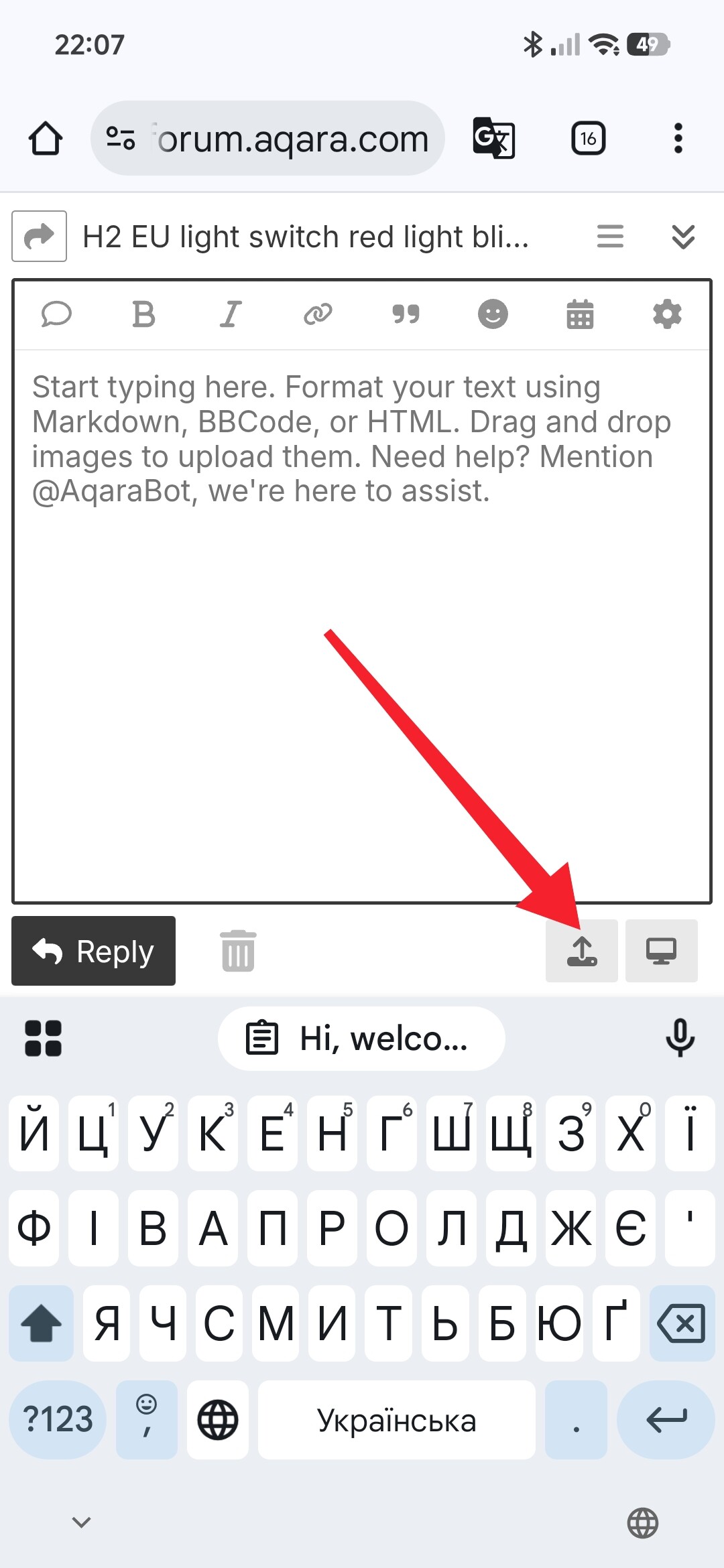Screen dimensions: 724x1568
Task: Tap the forum.aqara.com address bar
Action: point(268,139)
